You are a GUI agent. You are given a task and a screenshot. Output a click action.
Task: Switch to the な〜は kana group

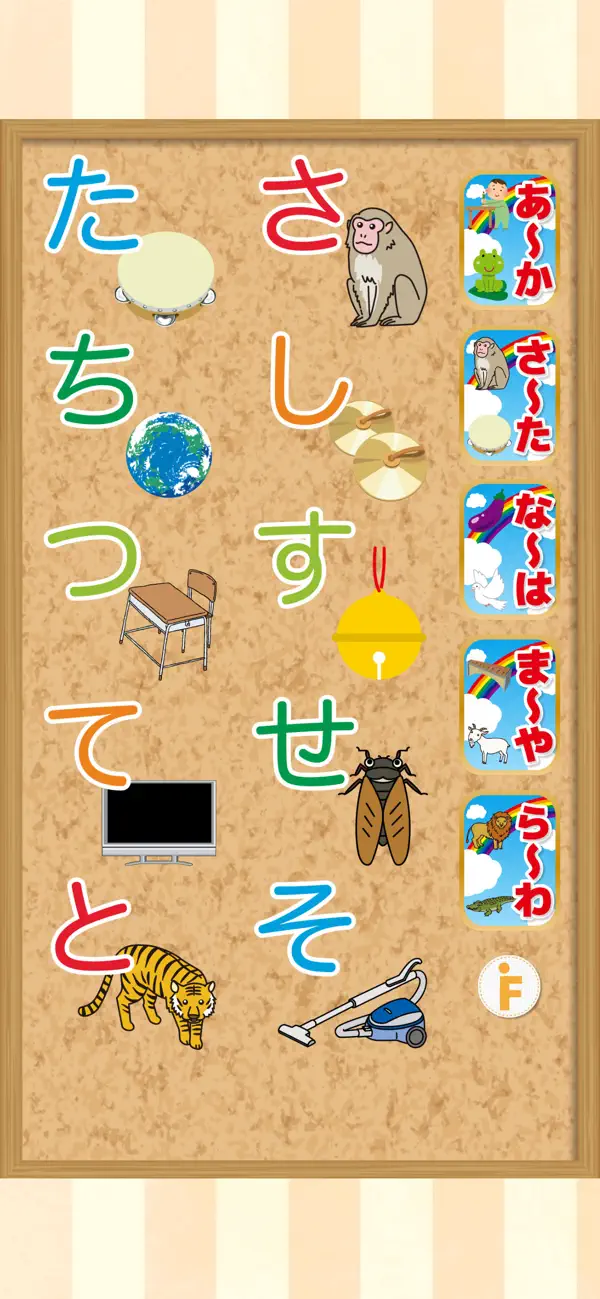(511, 550)
